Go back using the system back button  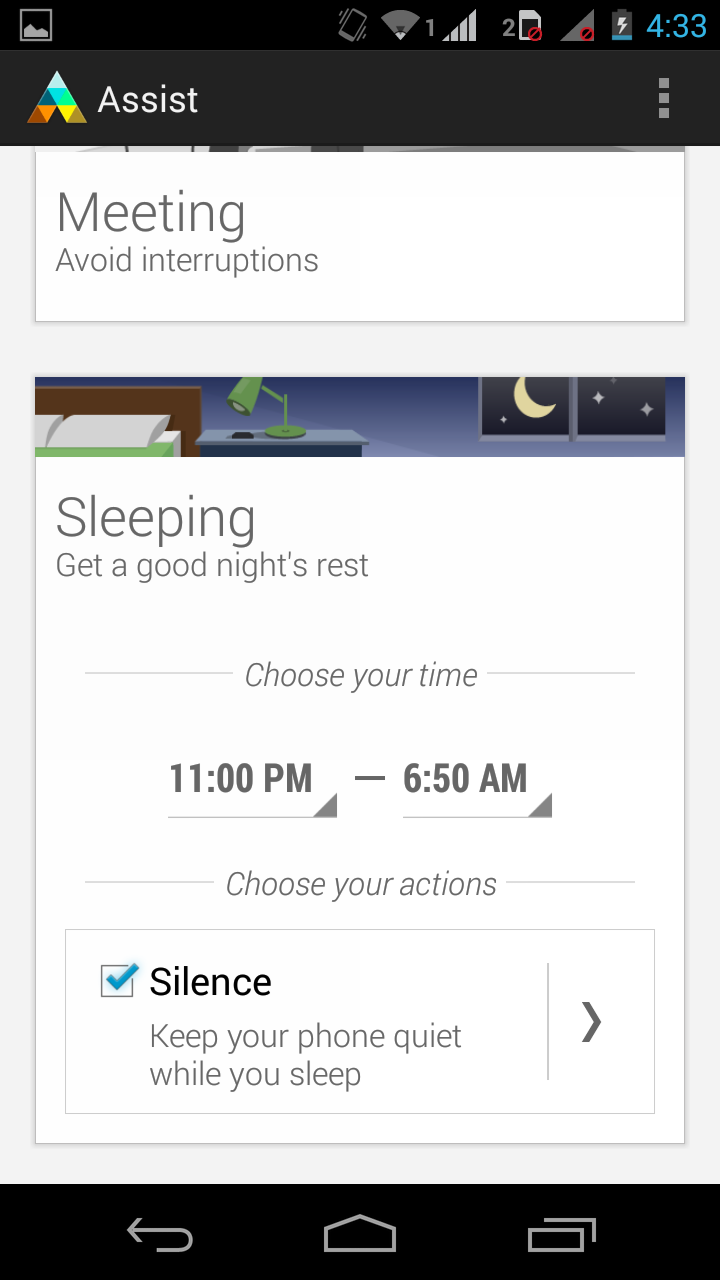(160, 1234)
